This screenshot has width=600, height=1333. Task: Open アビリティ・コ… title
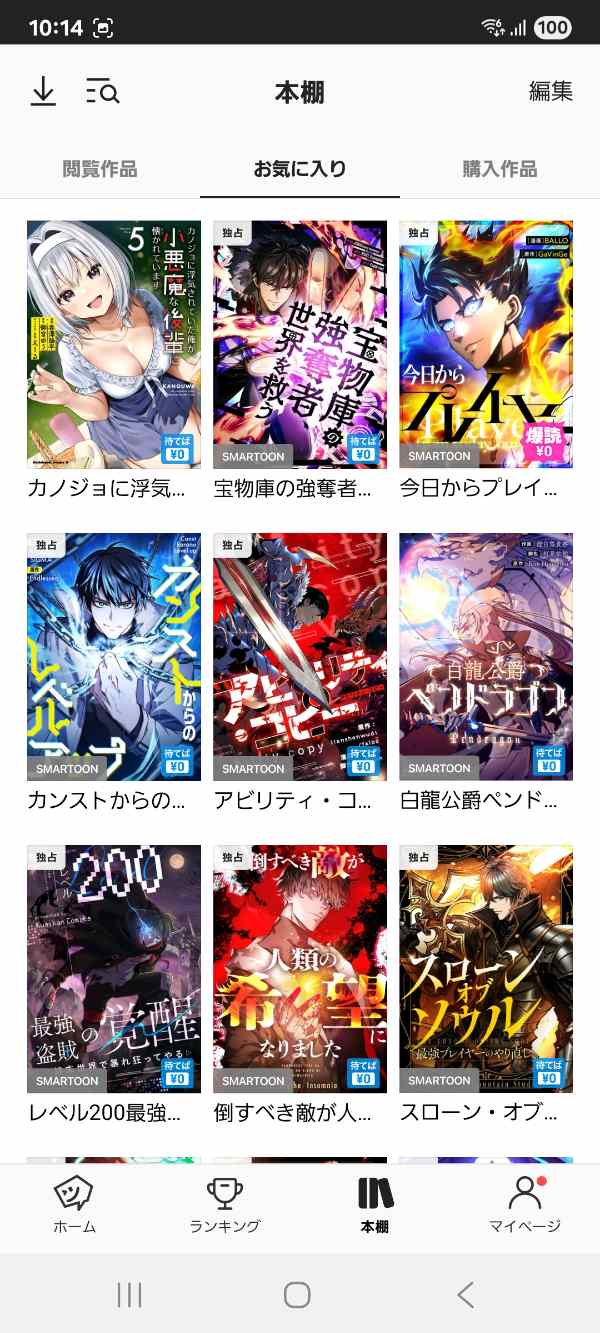tap(300, 657)
